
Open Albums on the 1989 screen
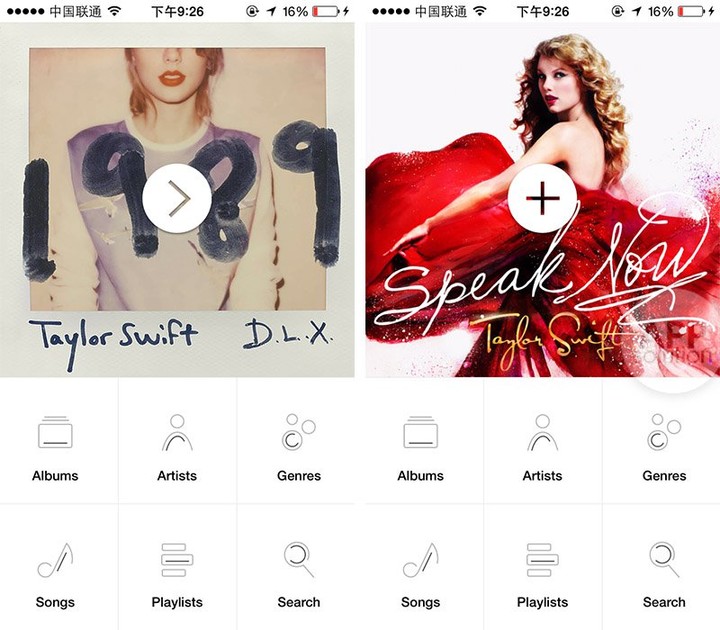pyautogui.click(x=55, y=446)
